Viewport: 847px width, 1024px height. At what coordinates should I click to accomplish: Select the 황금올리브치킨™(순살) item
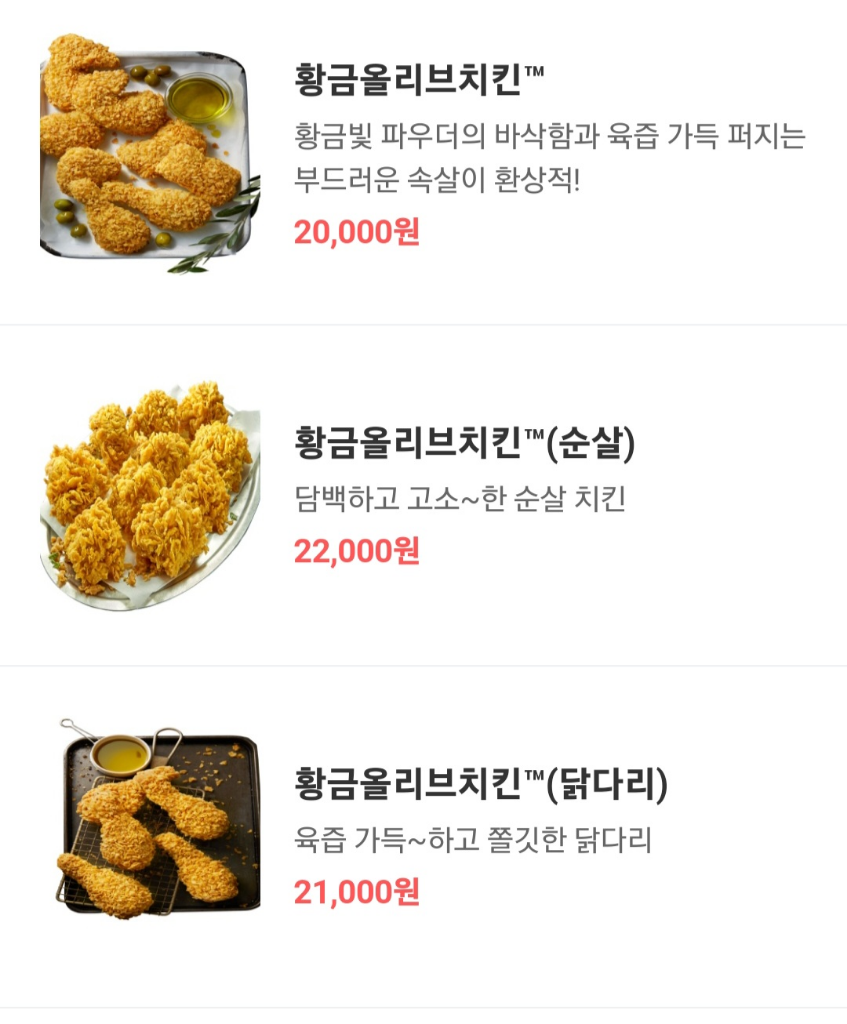pyautogui.click(x=465, y=443)
